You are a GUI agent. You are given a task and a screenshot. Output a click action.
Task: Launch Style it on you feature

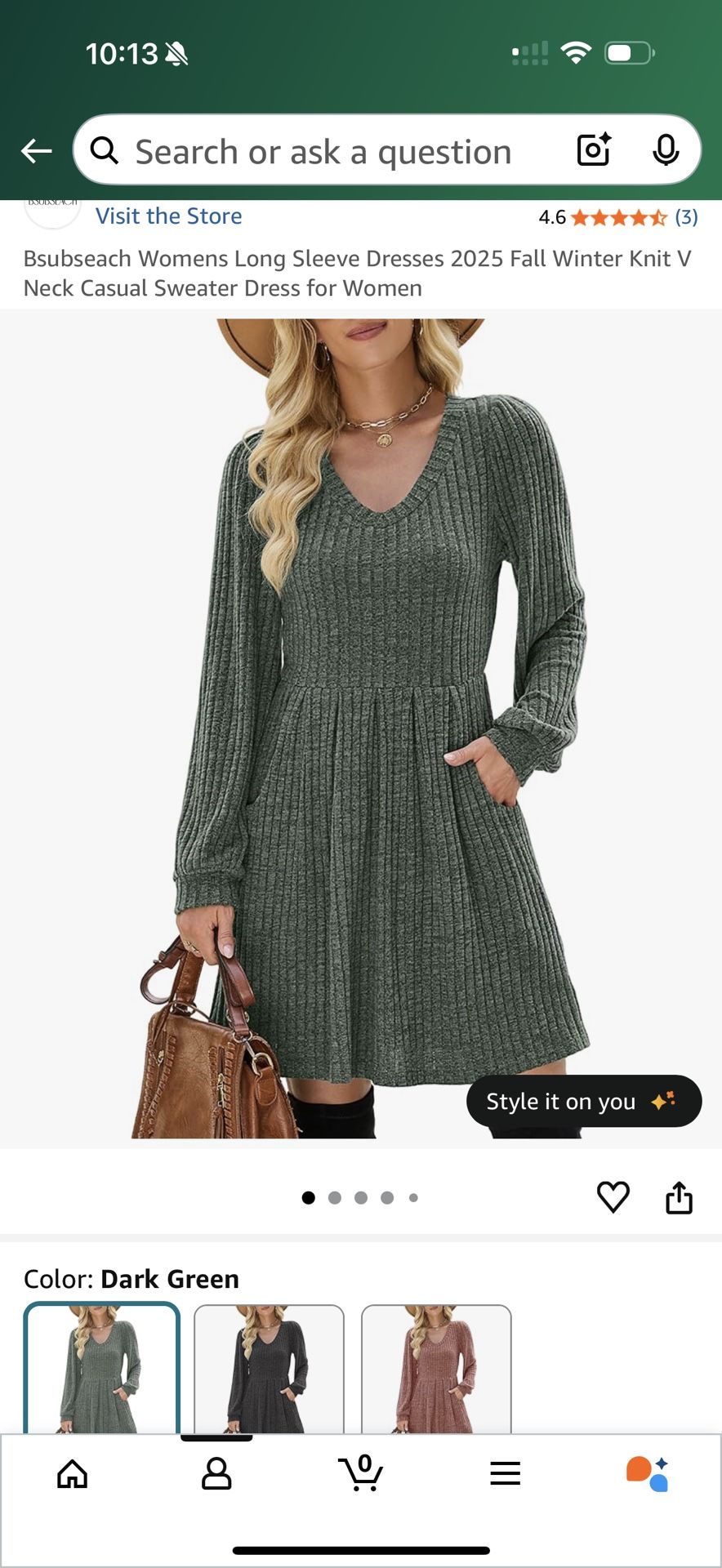583,1101
